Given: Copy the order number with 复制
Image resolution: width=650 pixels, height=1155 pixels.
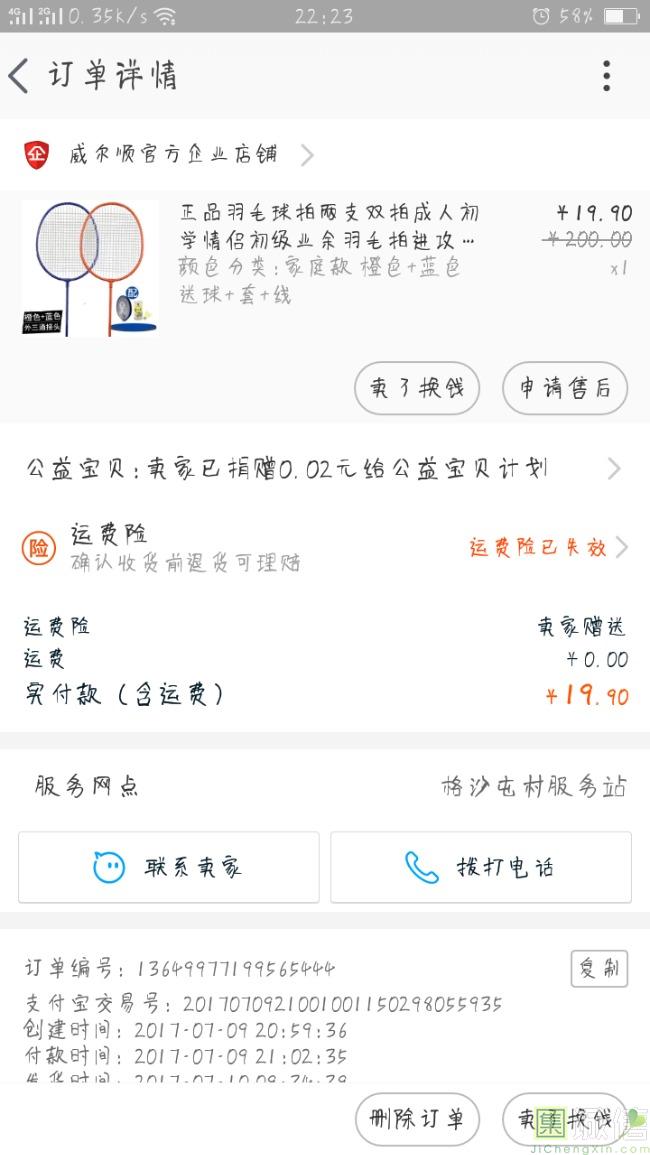Looking at the screenshot, I should point(599,968).
